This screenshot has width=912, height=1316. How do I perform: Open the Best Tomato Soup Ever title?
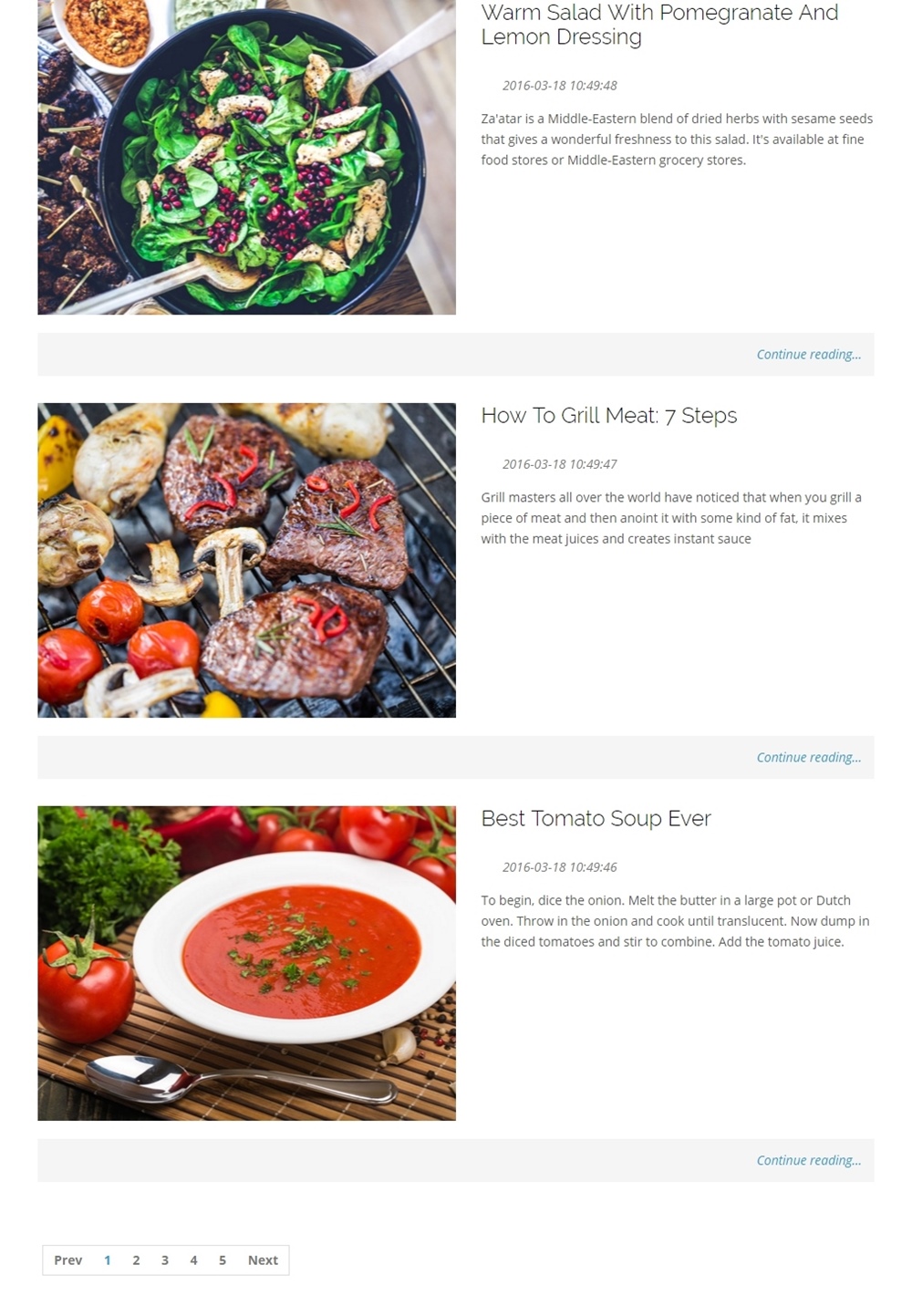click(596, 819)
